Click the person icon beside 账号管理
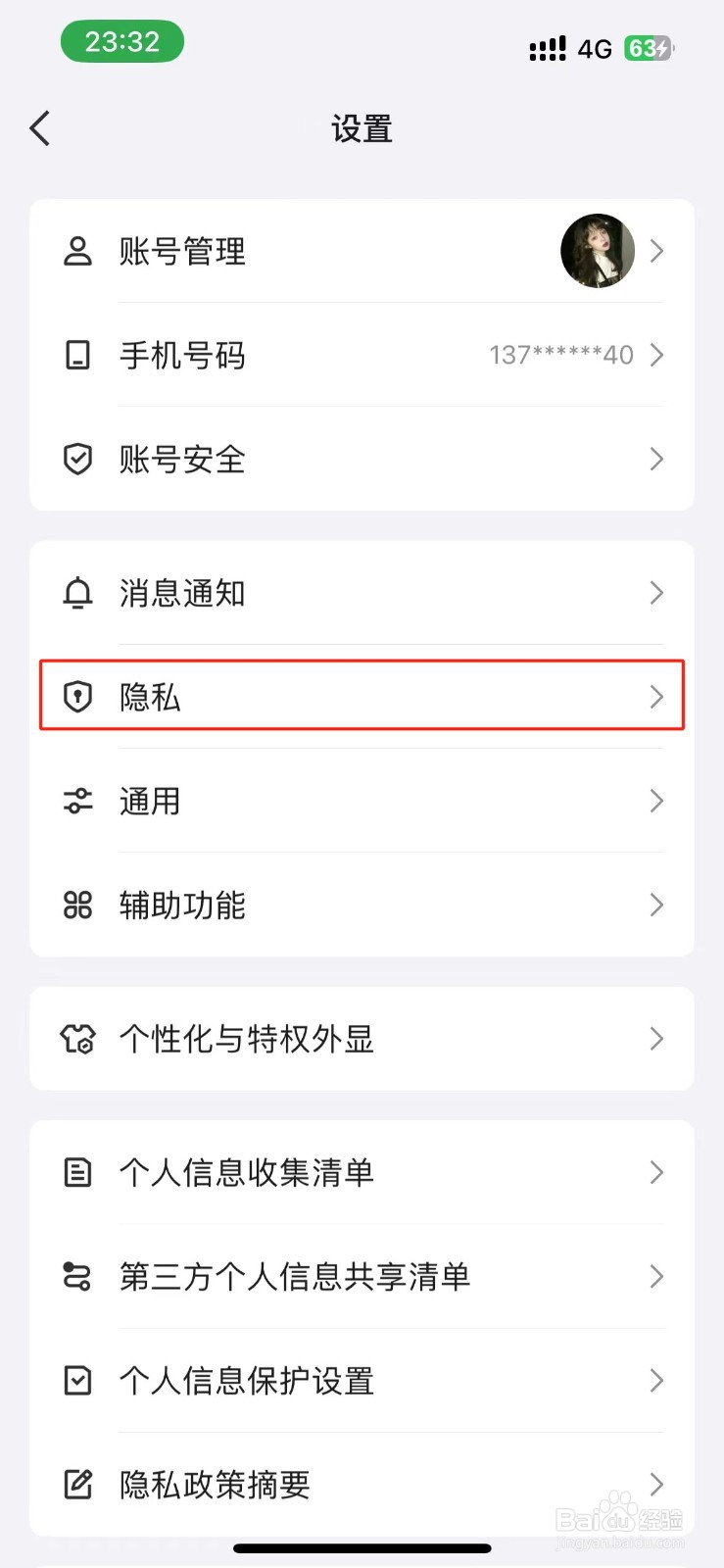The width and height of the screenshot is (724, 1568). [x=78, y=251]
